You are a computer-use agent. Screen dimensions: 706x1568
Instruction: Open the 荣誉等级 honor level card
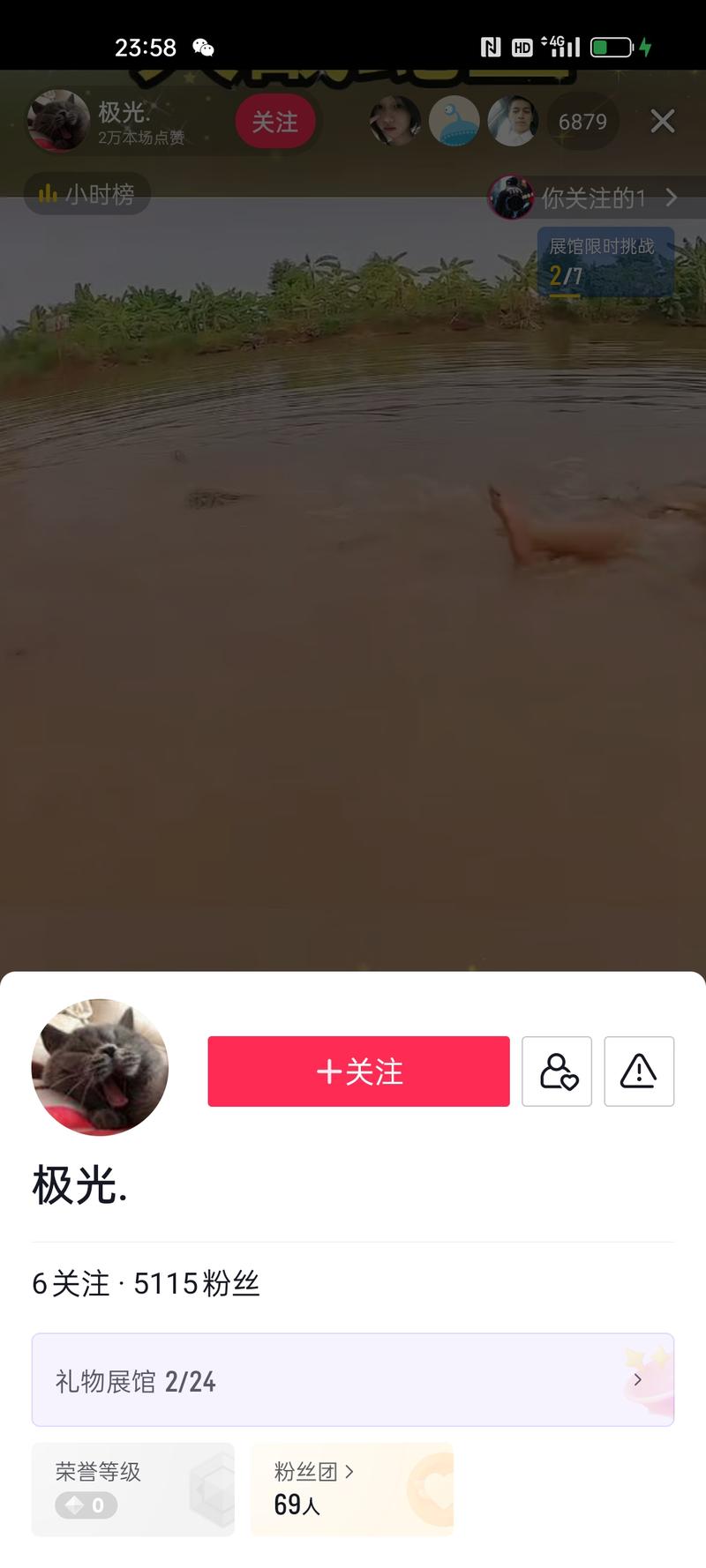132,1489
